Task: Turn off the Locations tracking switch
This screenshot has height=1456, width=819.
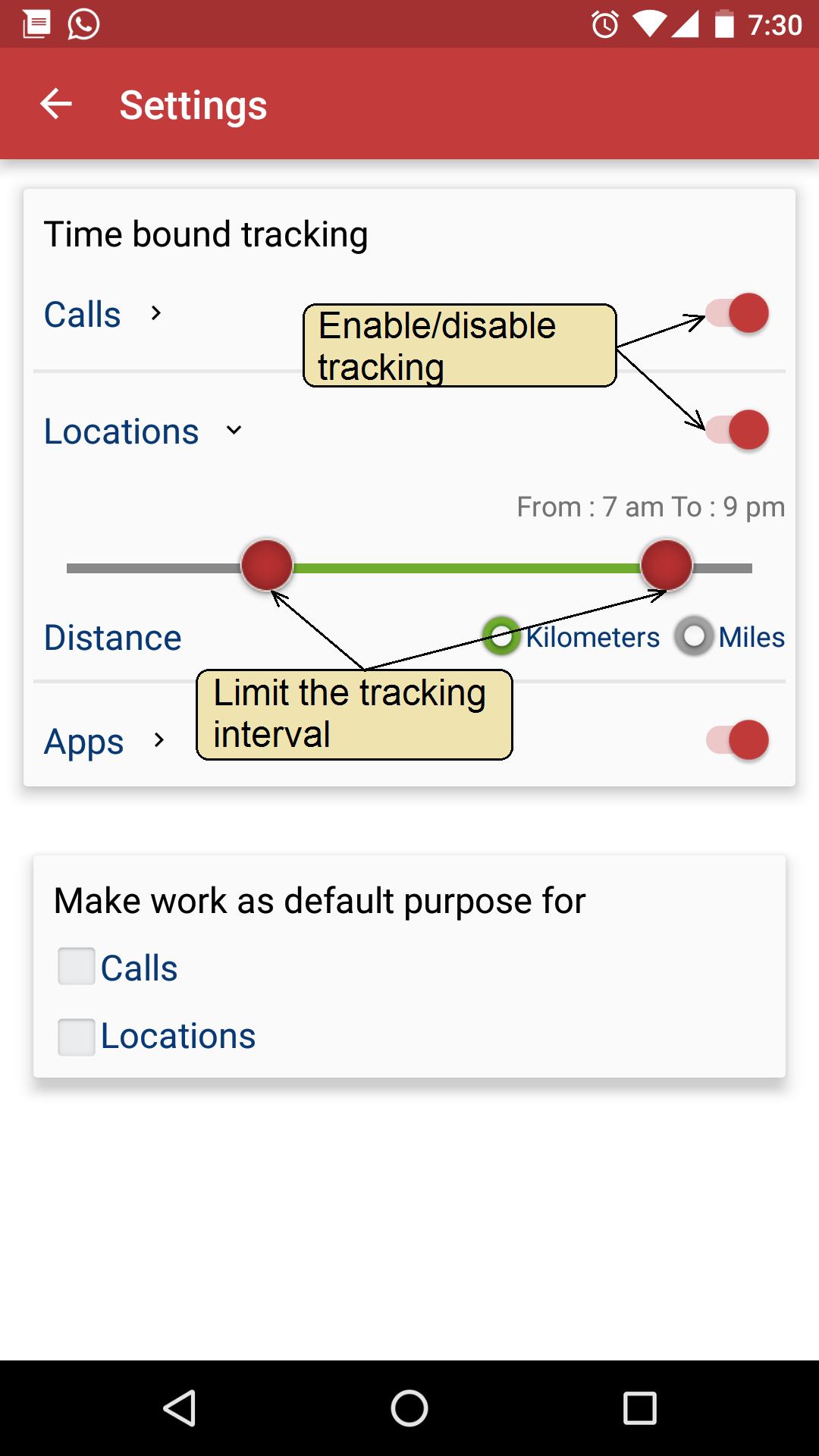Action: click(736, 430)
